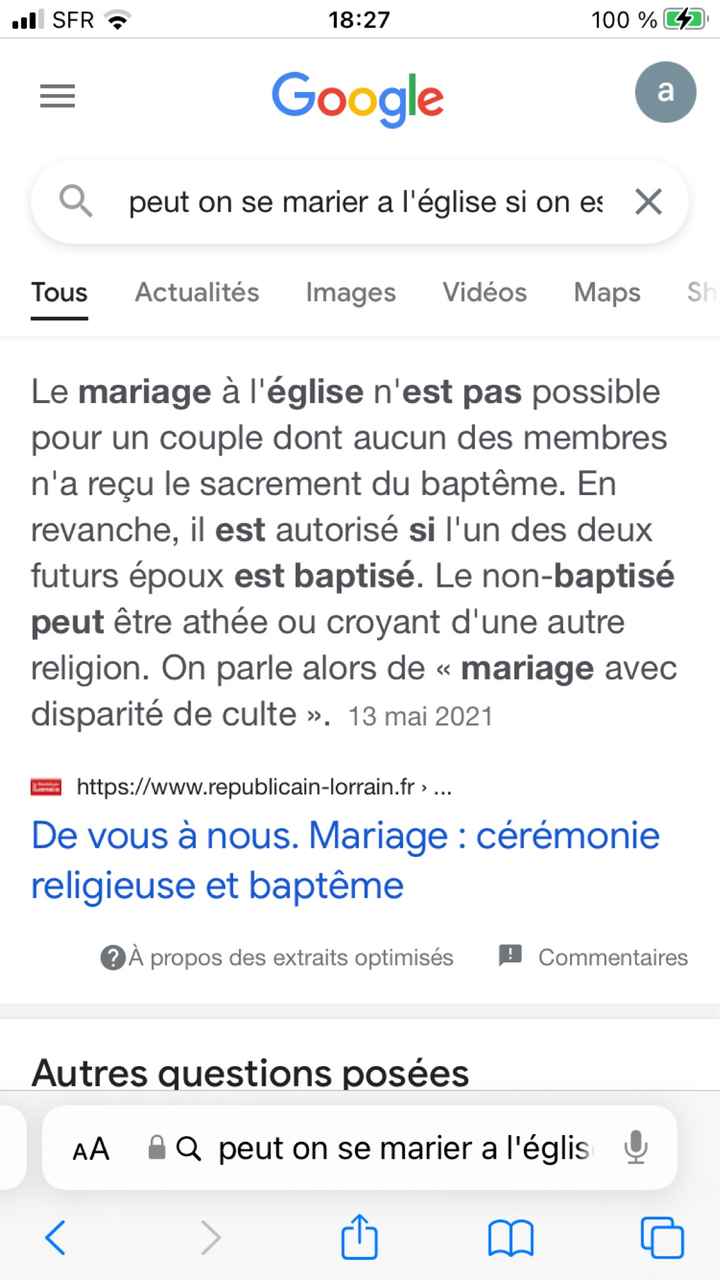
Task: Open the Safari tabs overview icon
Action: [x=662, y=1238]
